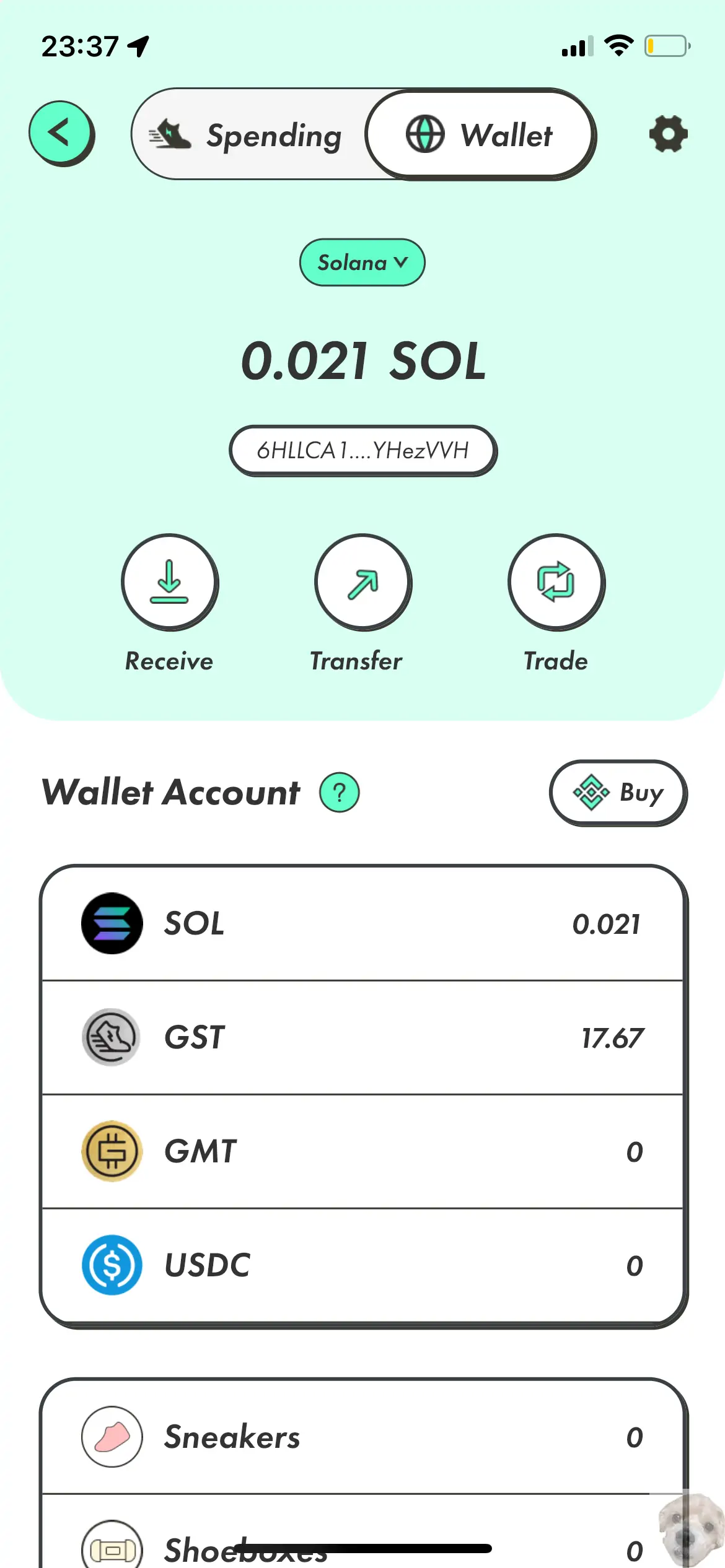Viewport: 725px width, 1568px height.
Task: Open the Solana network dropdown
Action: click(362, 262)
